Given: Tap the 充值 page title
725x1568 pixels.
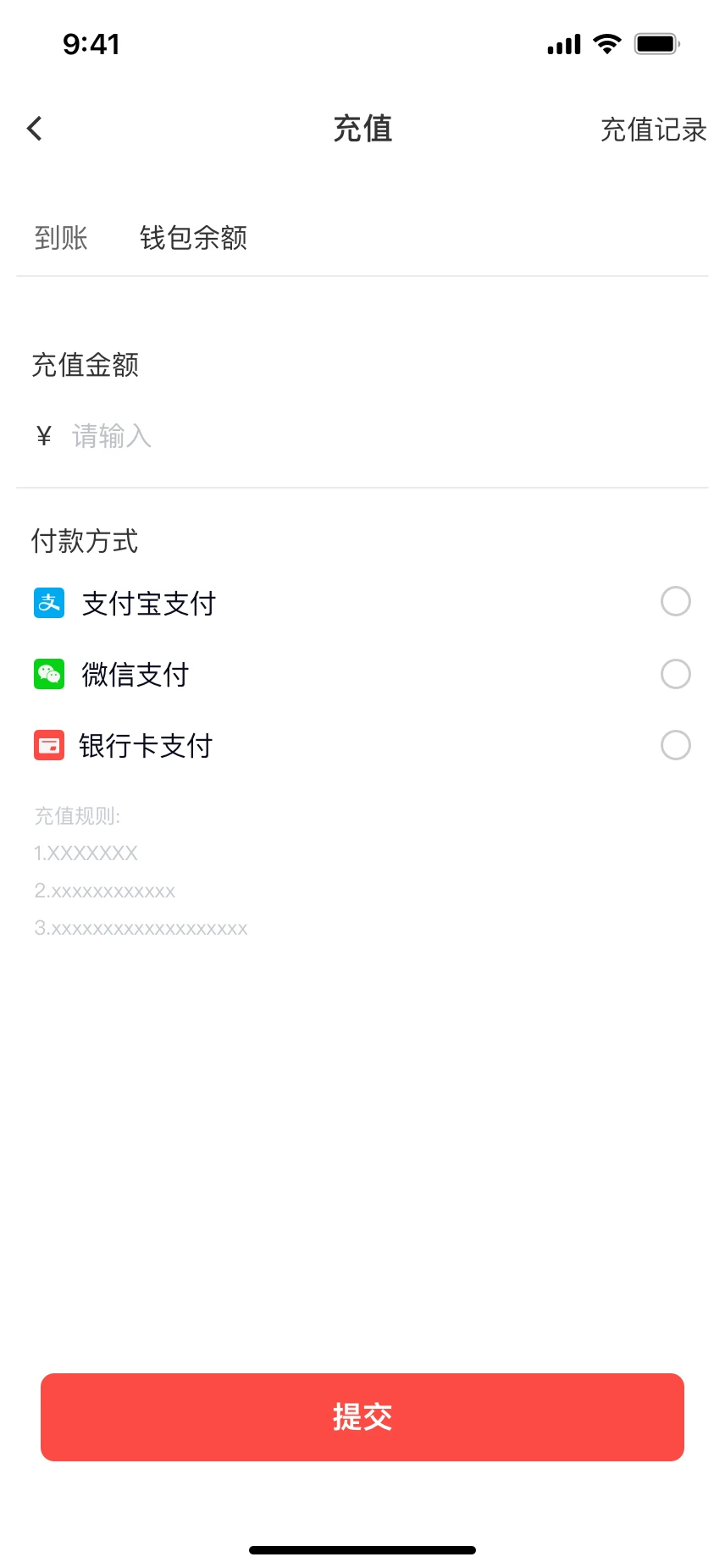Looking at the screenshot, I should (x=362, y=129).
